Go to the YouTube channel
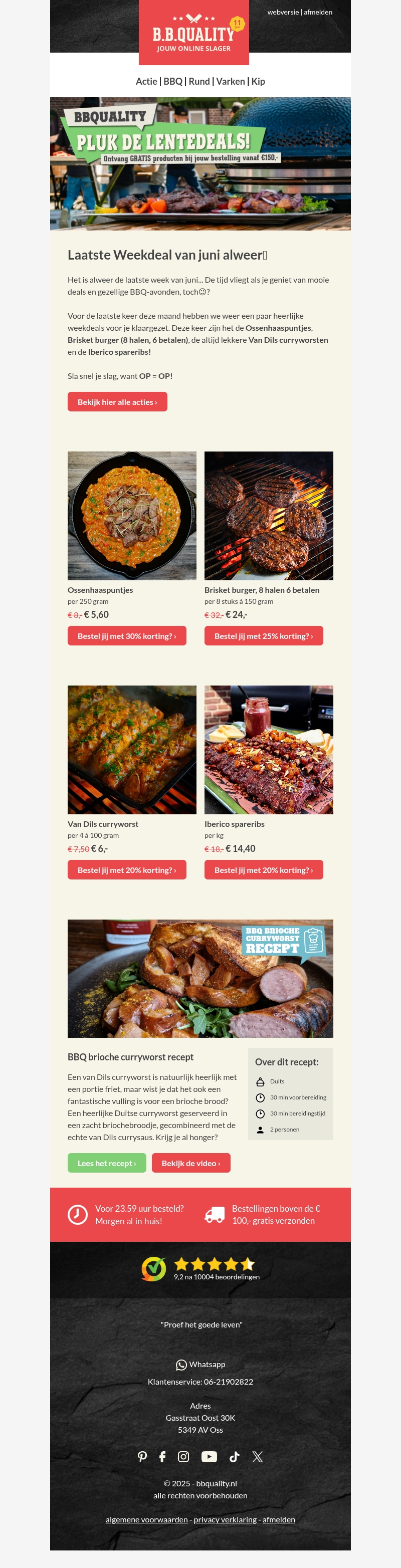 pos(209,1457)
